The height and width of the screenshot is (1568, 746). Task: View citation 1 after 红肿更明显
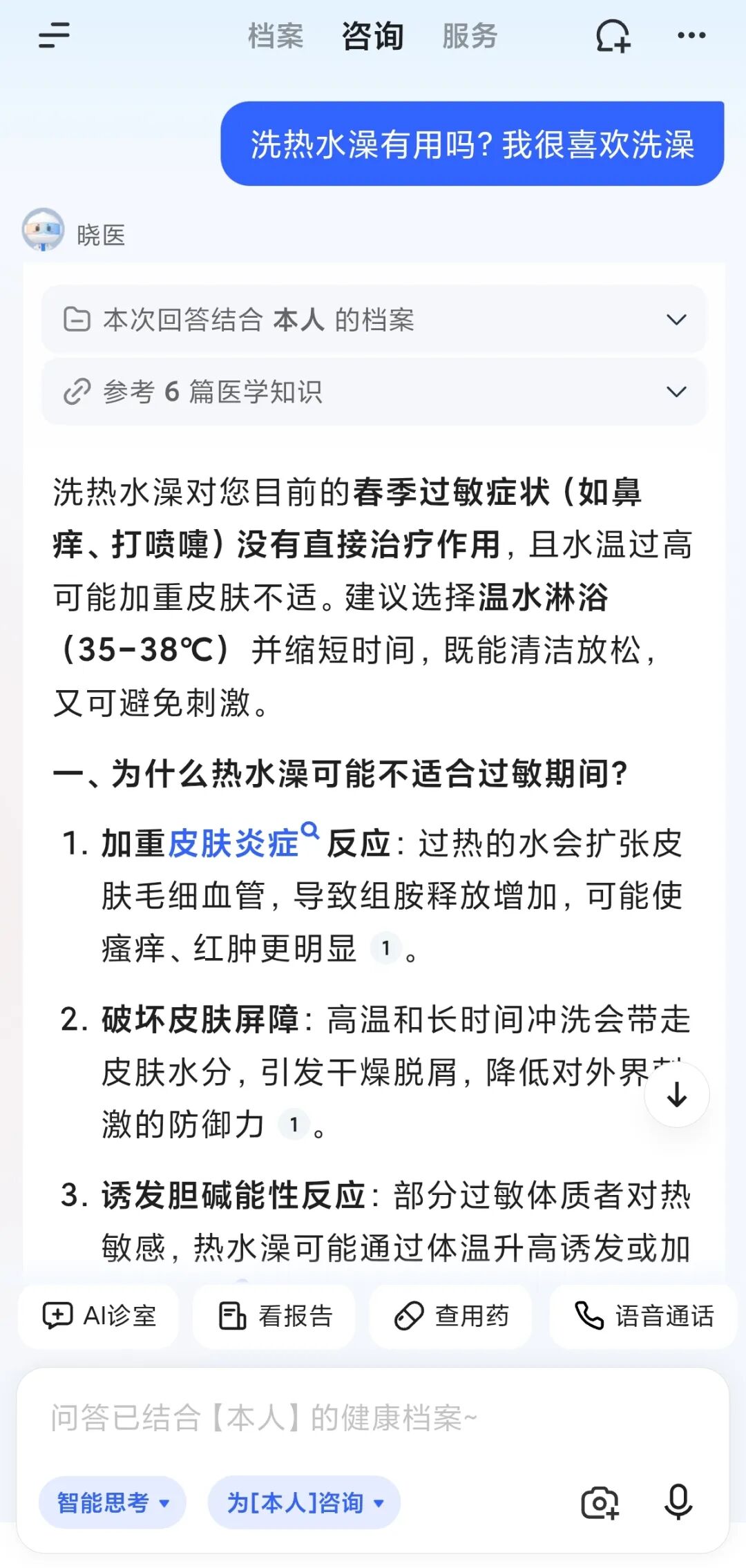(x=385, y=948)
